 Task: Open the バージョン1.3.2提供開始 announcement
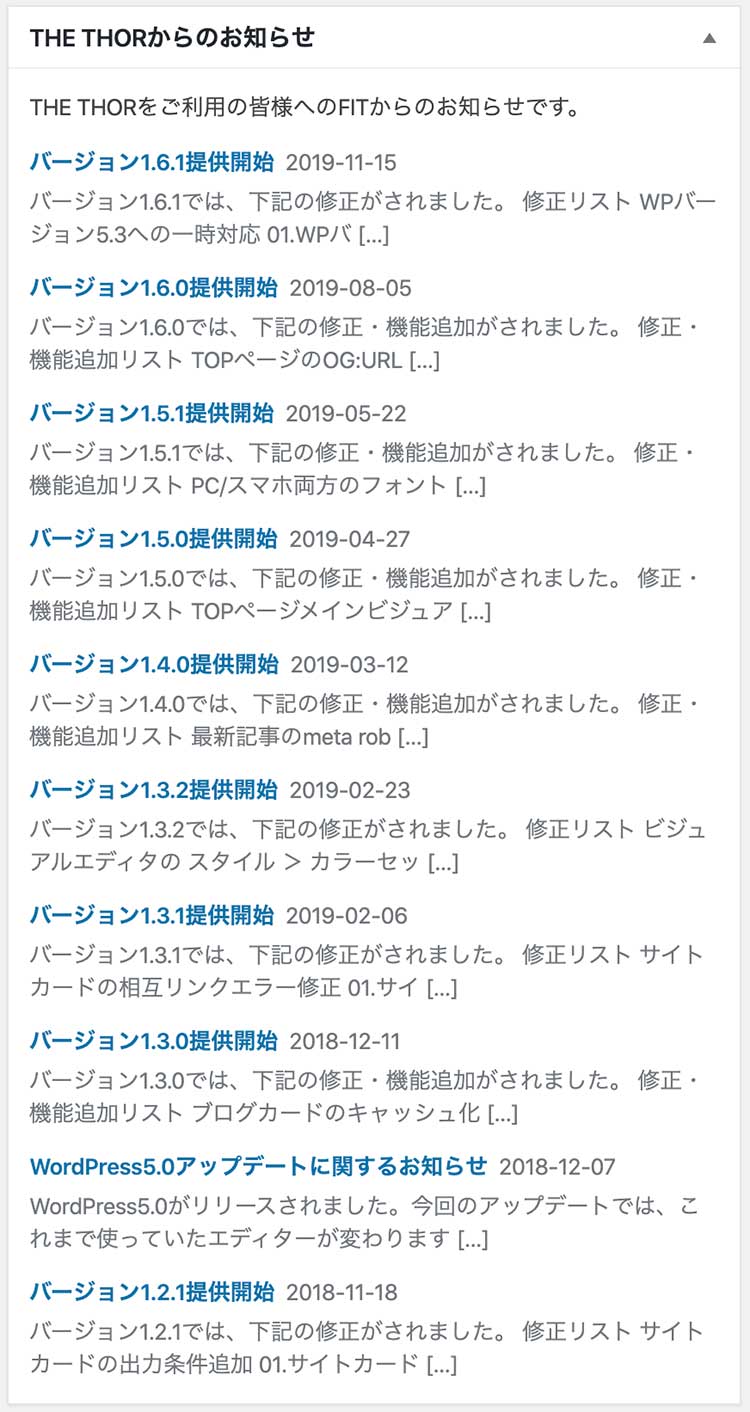pyautogui.click(x=150, y=790)
